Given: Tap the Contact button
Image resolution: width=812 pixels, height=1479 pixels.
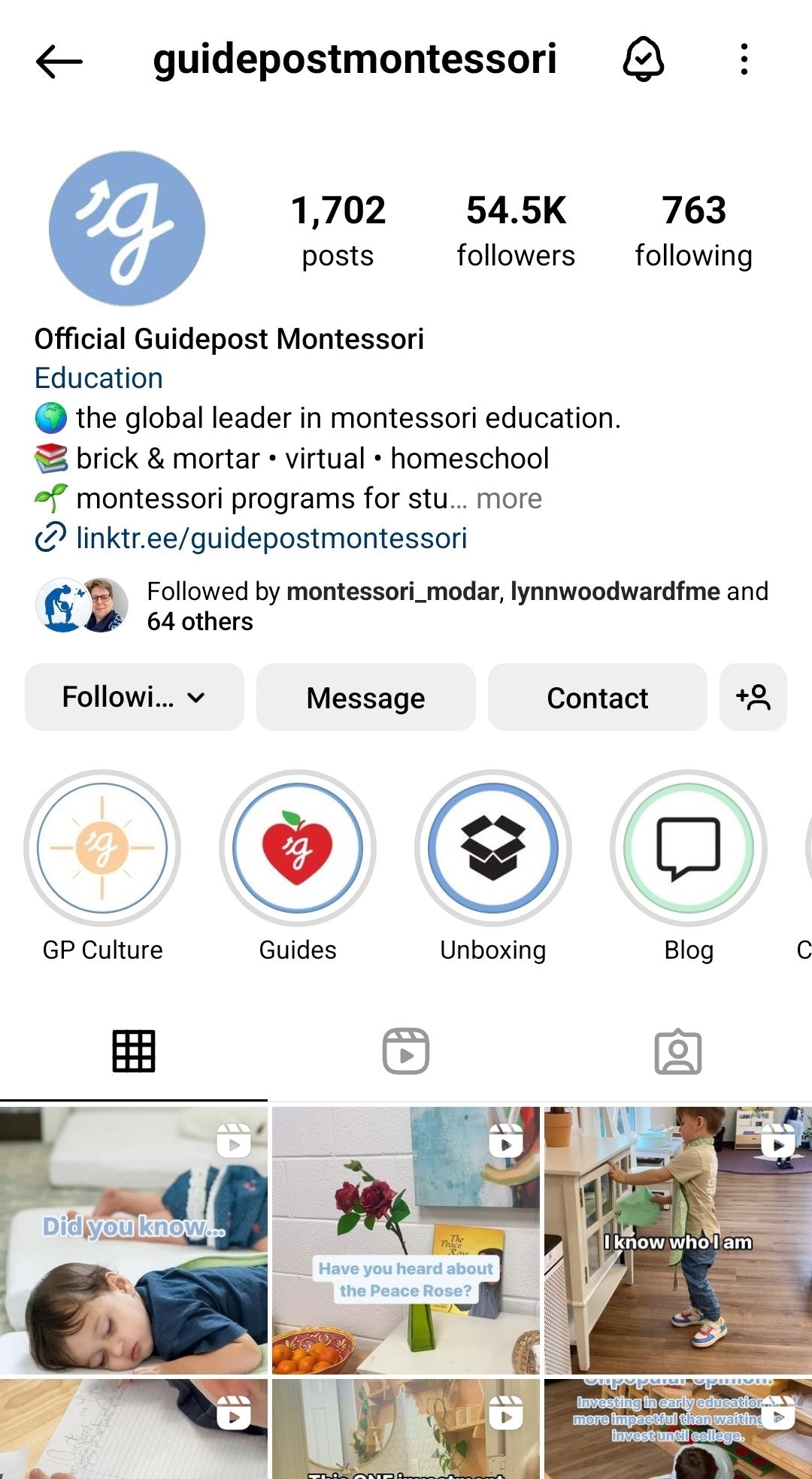Looking at the screenshot, I should click(x=598, y=697).
